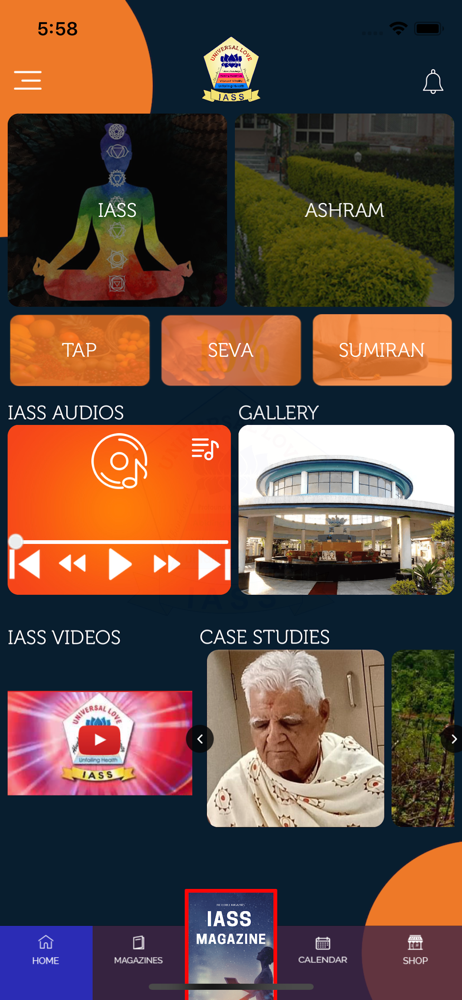Switch to the Calendar tab

pyautogui.click(x=323, y=950)
